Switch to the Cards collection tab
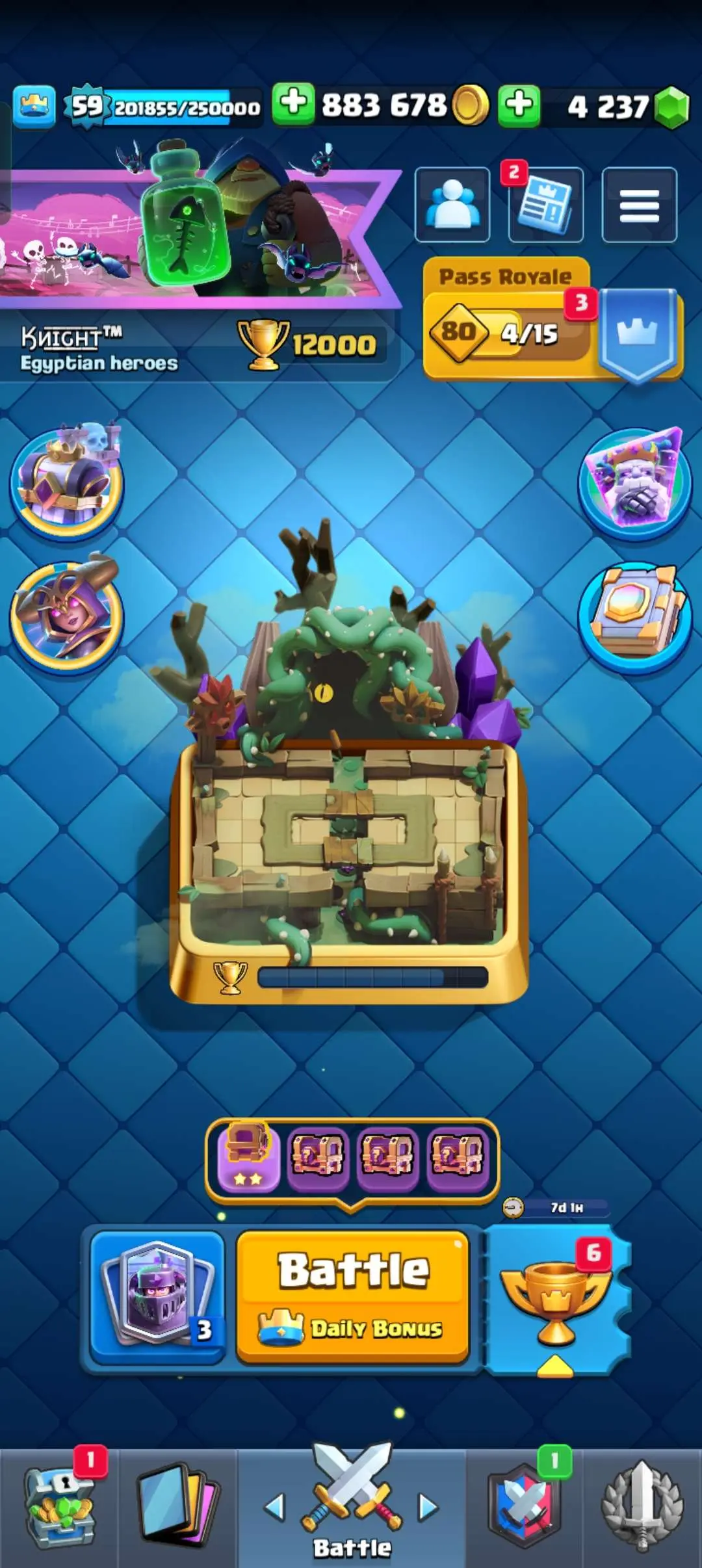 point(177,1508)
